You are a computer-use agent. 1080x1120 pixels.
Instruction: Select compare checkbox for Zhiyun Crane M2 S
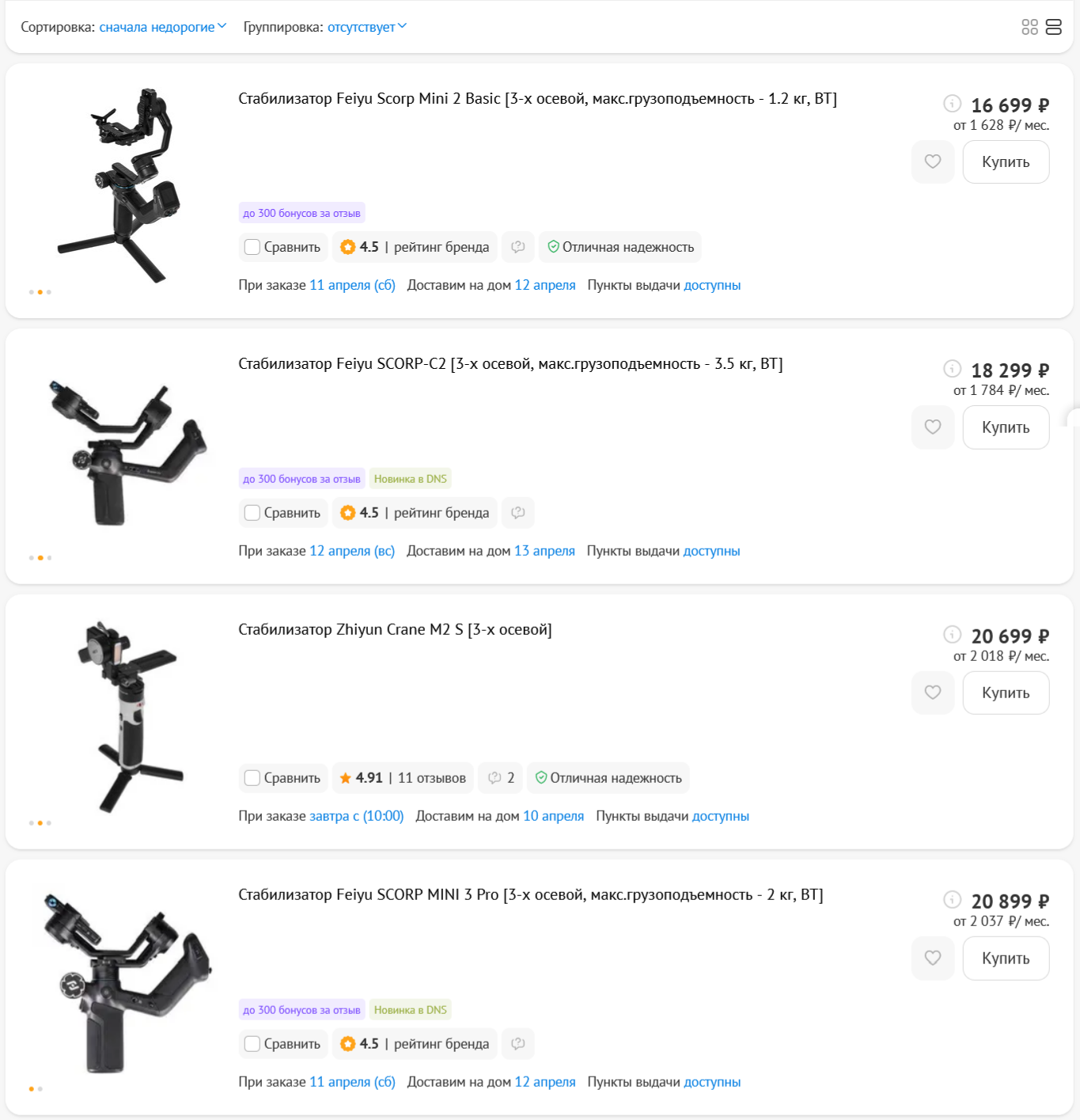pos(252,778)
